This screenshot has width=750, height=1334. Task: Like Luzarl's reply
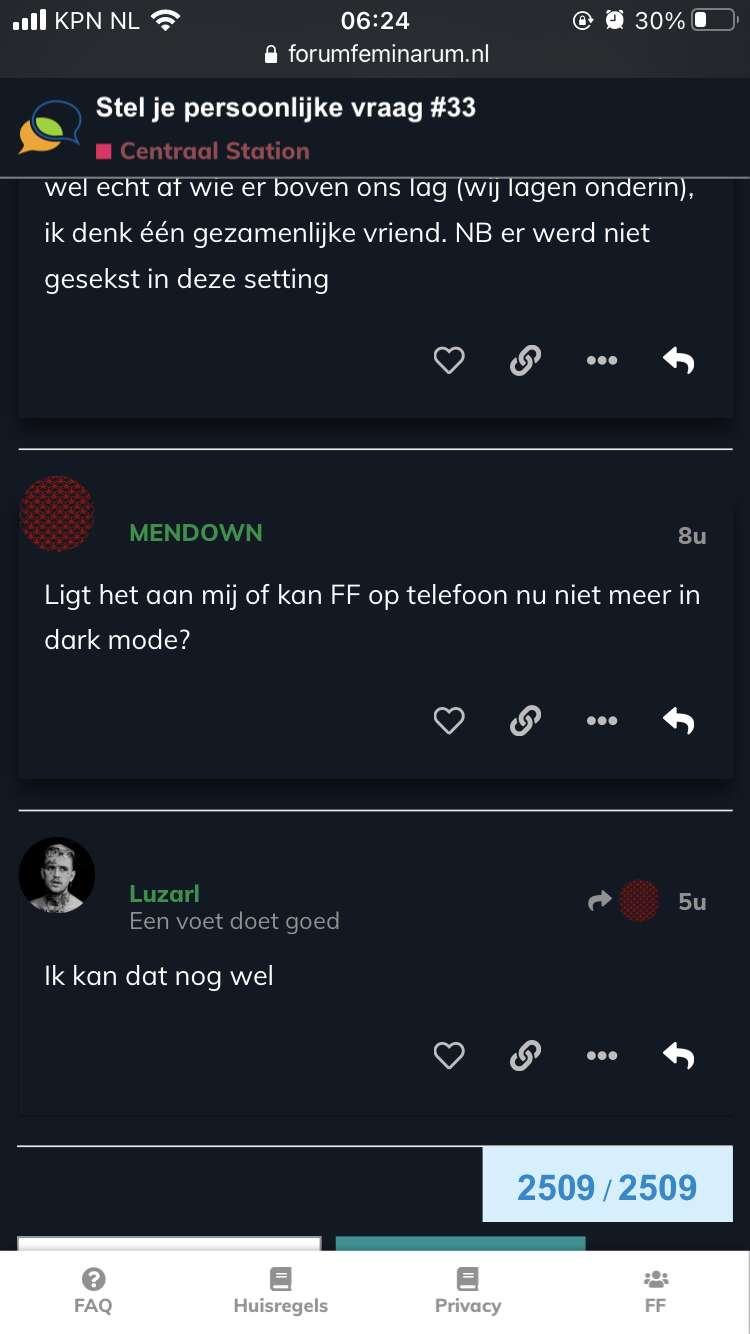[x=449, y=1055]
